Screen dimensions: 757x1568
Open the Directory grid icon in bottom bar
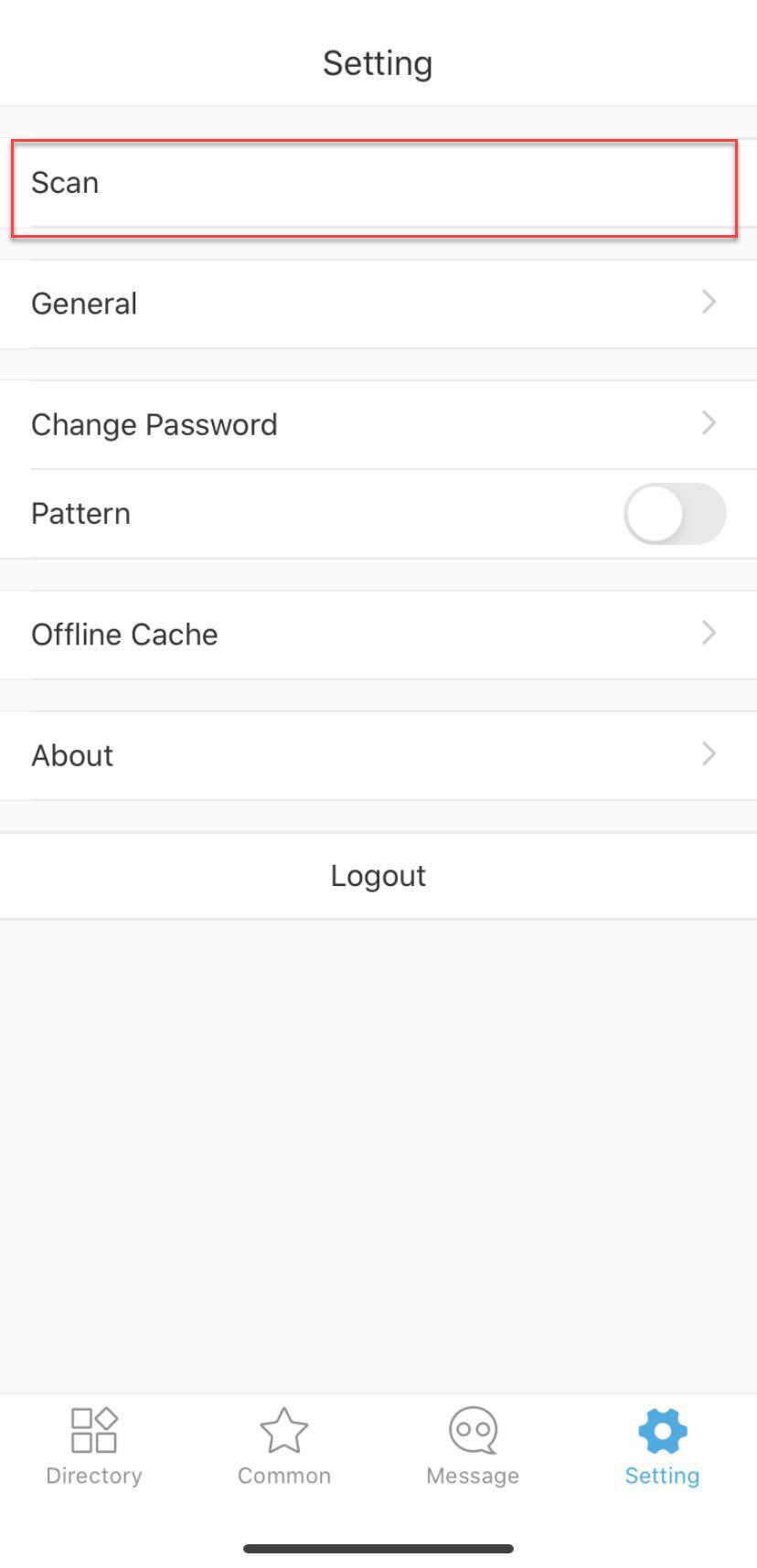93,1429
